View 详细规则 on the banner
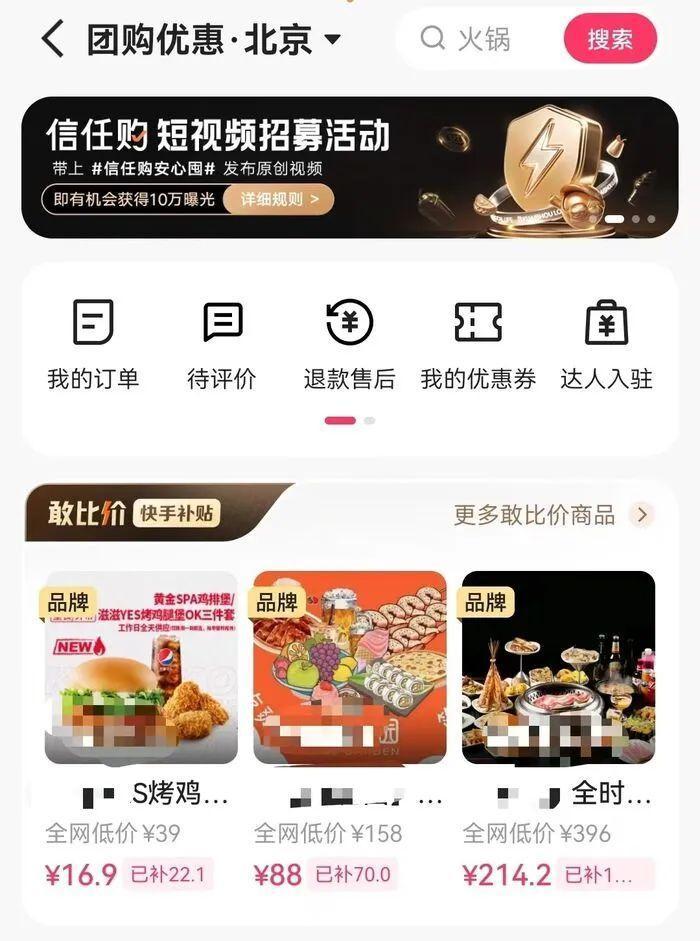Screen dimensions: 700x941 pos(280,199)
